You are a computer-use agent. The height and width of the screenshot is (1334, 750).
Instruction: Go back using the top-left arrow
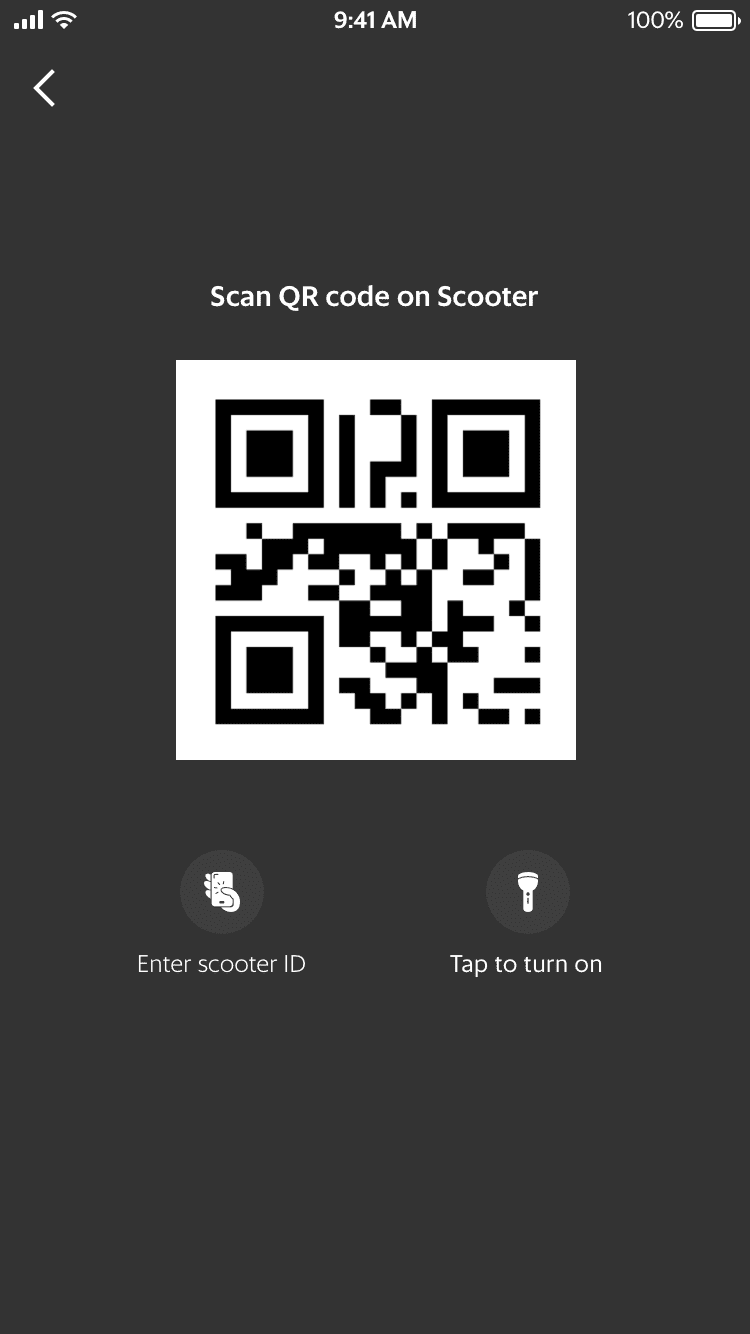click(x=44, y=88)
